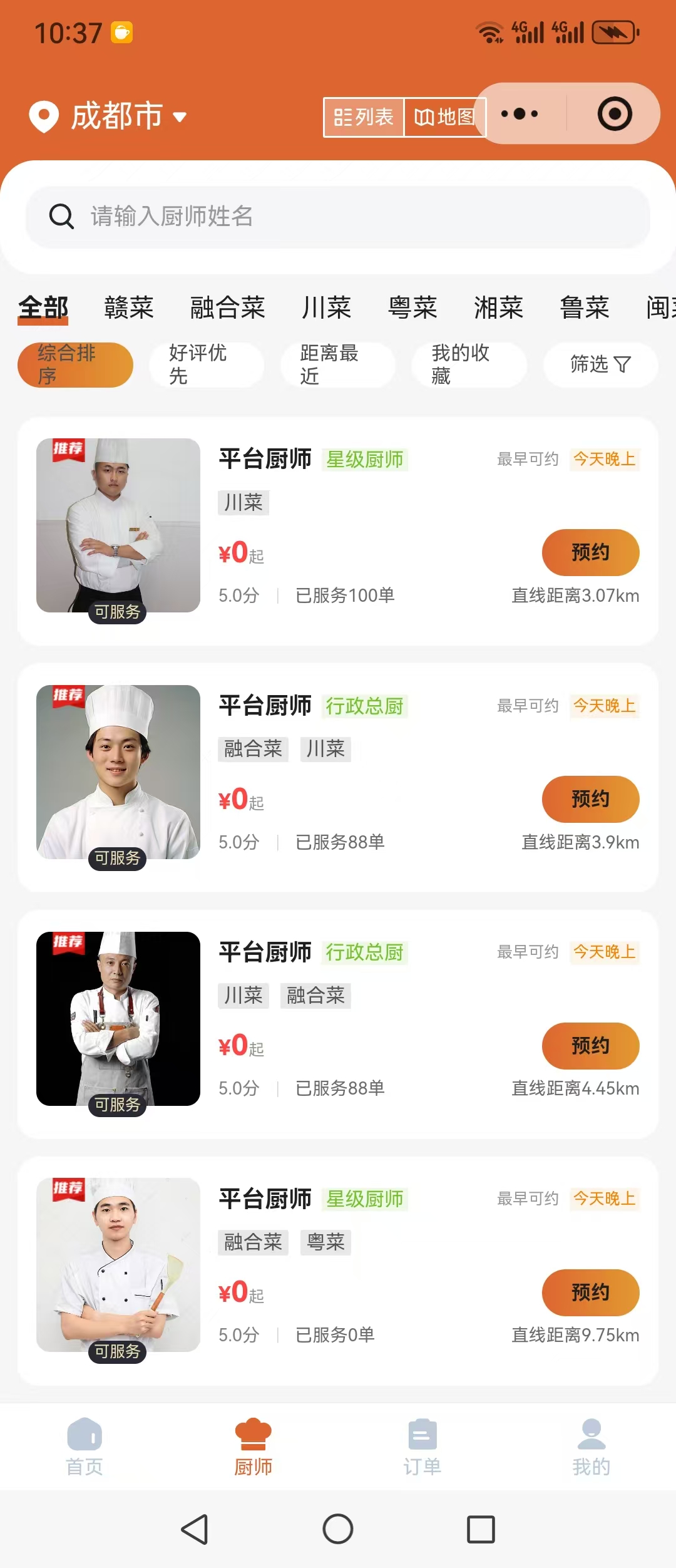Show 我的收藏 chefs only

tap(469, 364)
